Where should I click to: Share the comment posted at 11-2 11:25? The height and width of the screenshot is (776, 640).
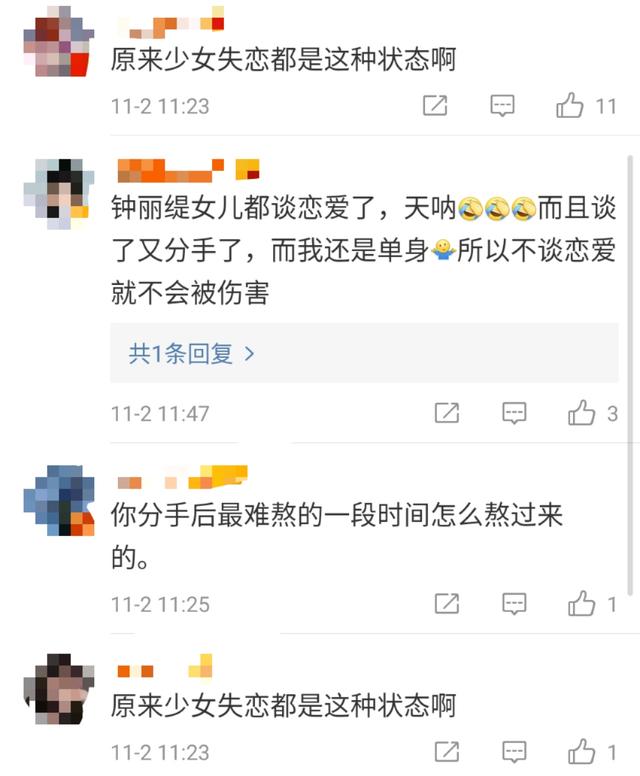click(x=447, y=604)
